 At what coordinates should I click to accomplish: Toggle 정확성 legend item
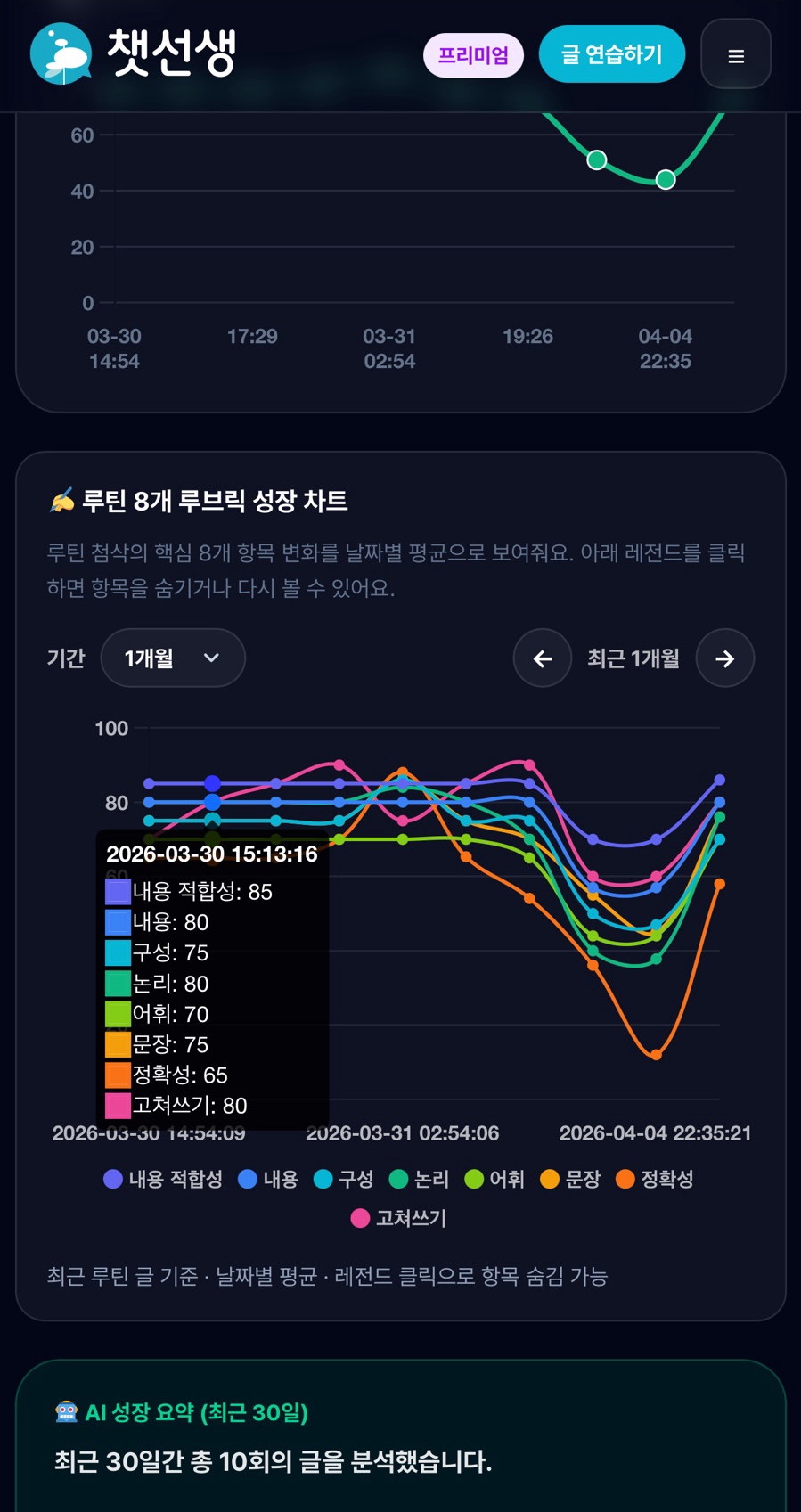pos(655,1179)
